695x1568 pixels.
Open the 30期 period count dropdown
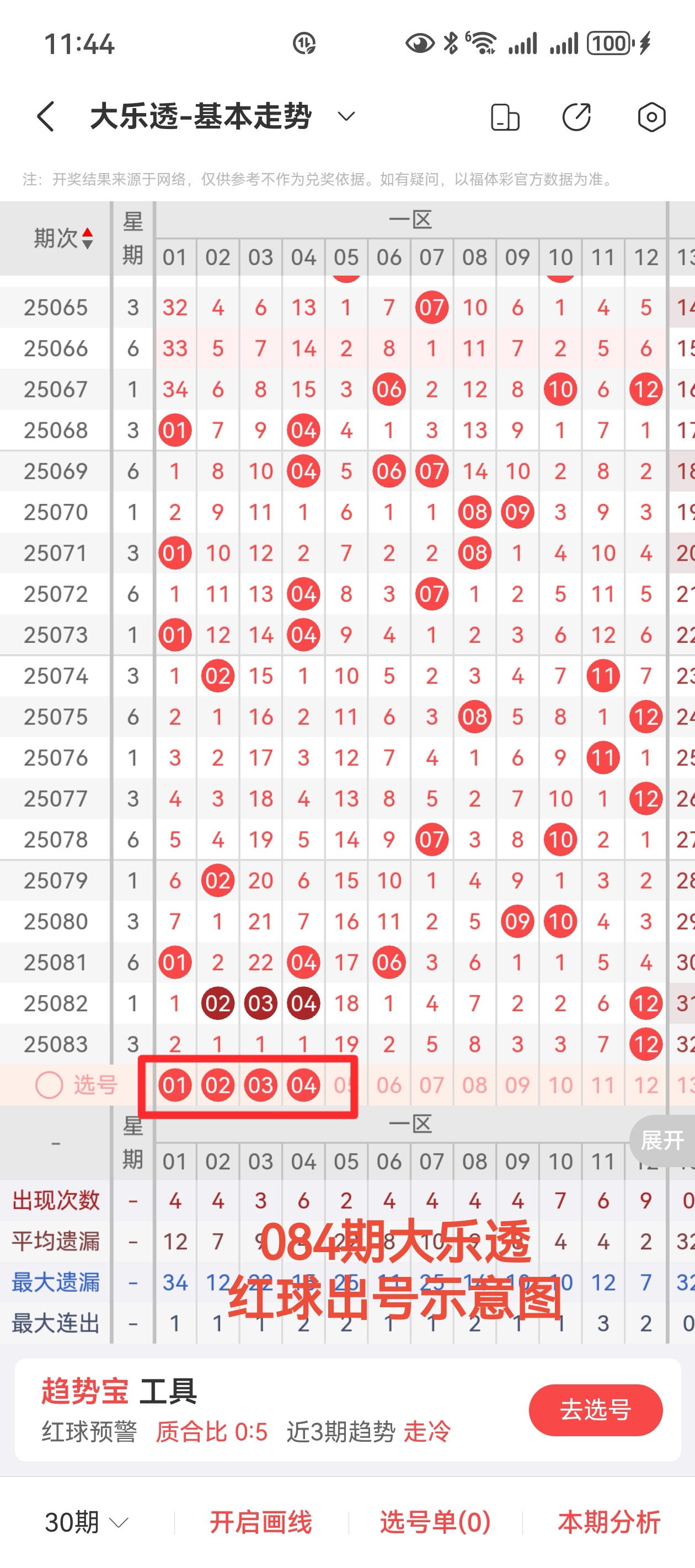[x=87, y=1522]
